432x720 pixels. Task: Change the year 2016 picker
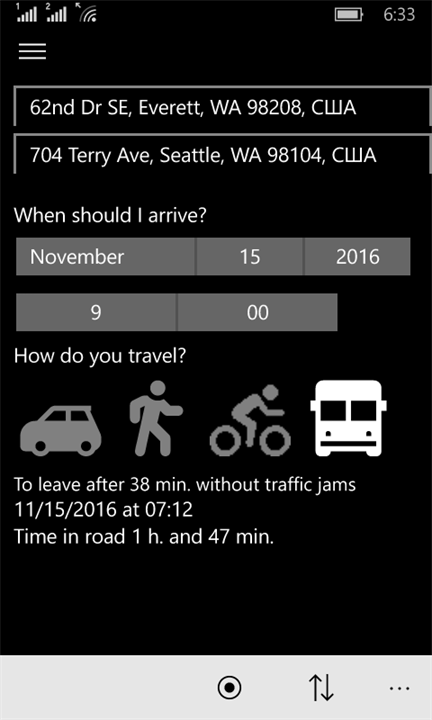[x=357, y=256]
